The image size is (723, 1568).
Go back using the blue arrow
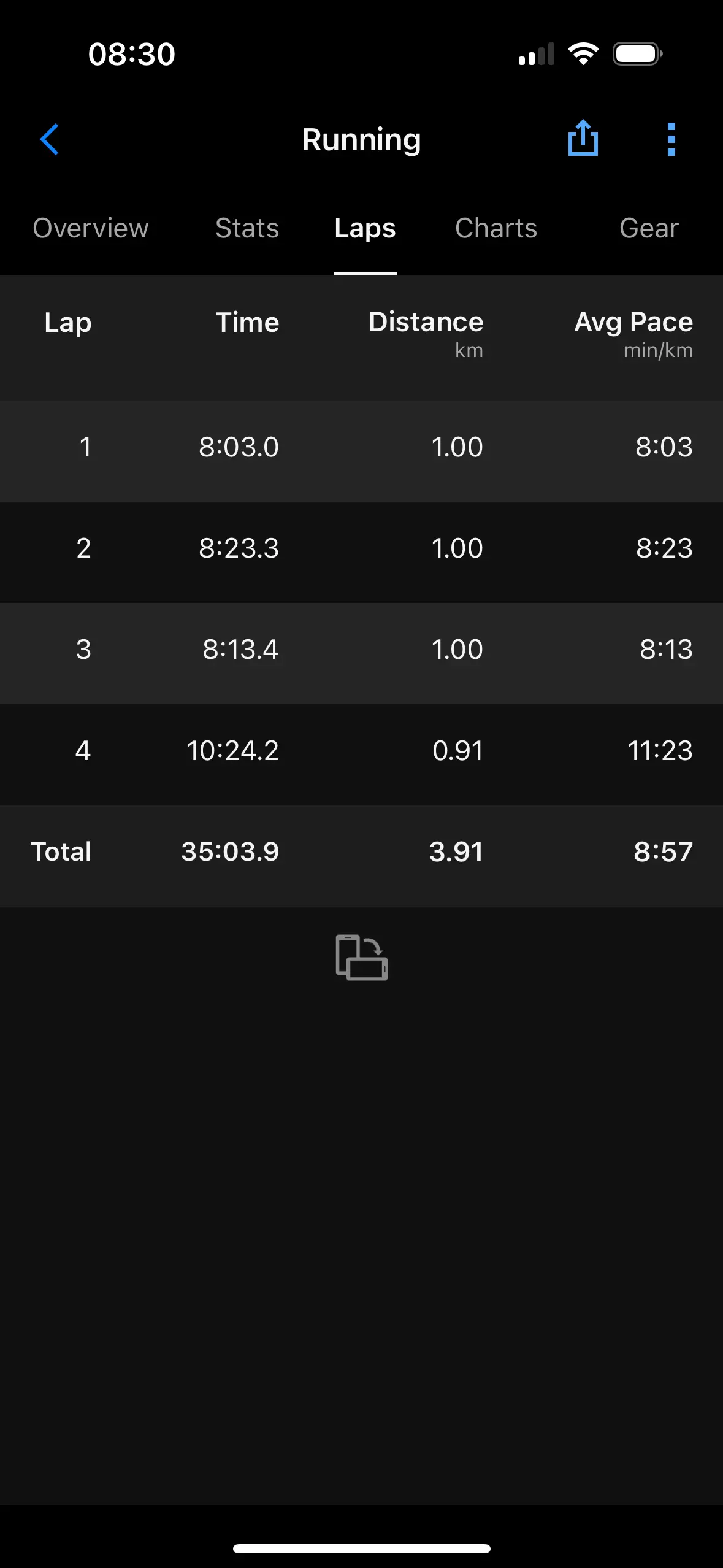(x=50, y=140)
